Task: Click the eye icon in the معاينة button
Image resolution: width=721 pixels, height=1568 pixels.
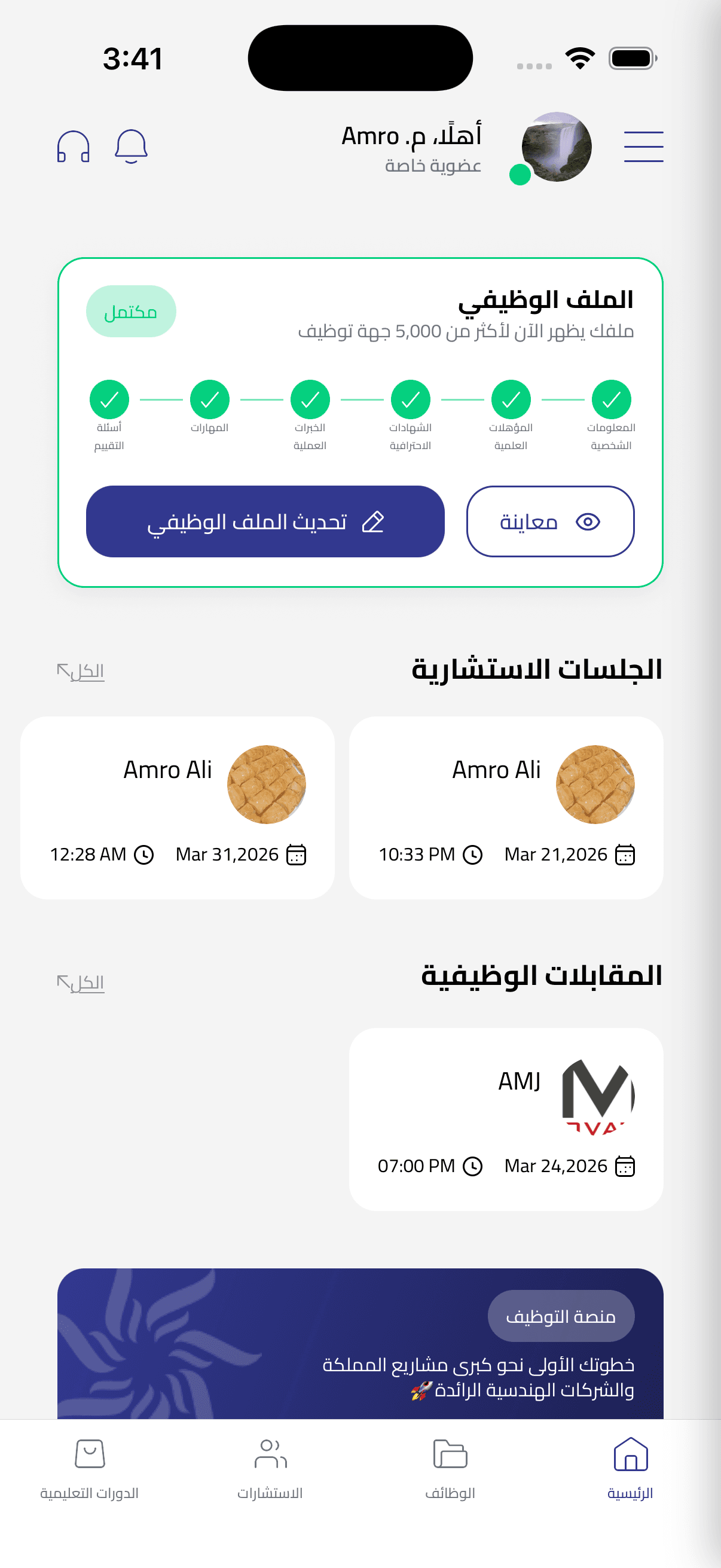Action: [x=587, y=521]
